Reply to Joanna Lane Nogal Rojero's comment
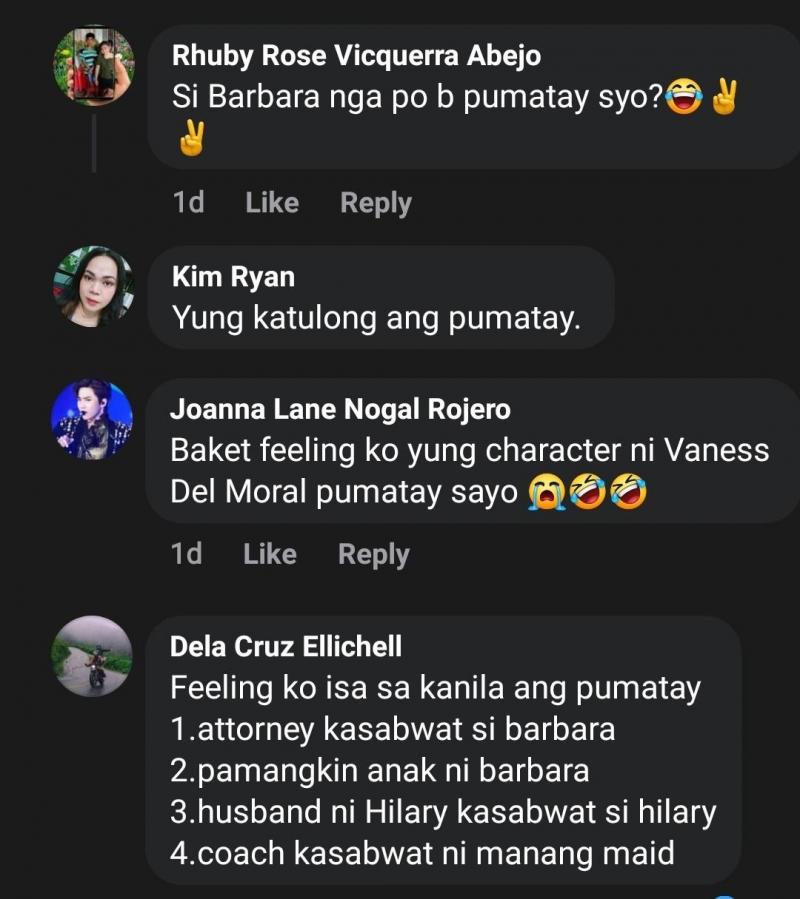Image resolution: width=800 pixels, height=899 pixels. coord(373,554)
